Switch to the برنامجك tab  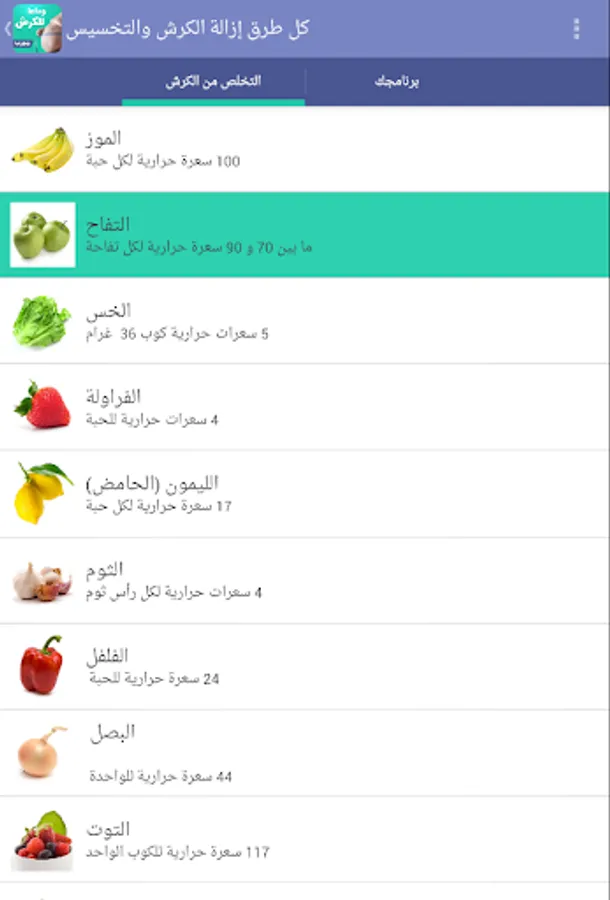[396, 82]
